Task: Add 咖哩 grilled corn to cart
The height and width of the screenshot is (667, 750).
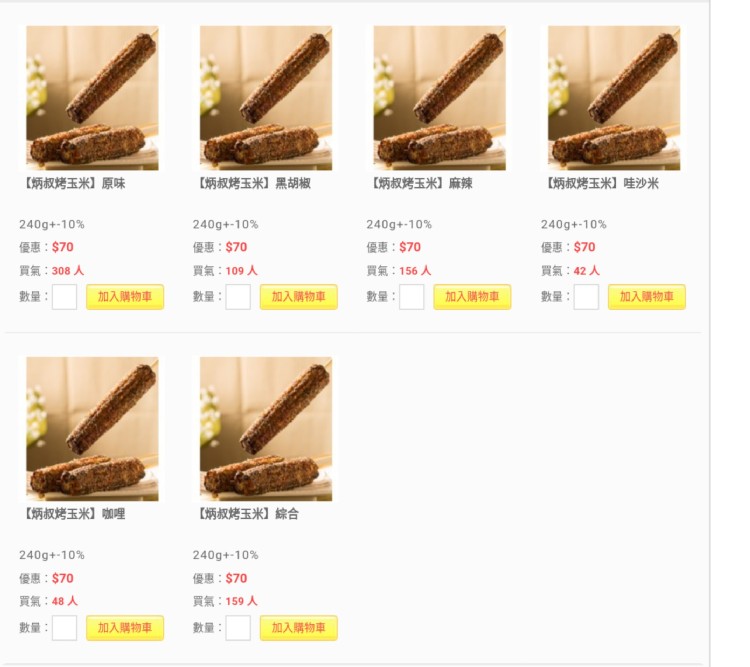Action: (x=125, y=628)
